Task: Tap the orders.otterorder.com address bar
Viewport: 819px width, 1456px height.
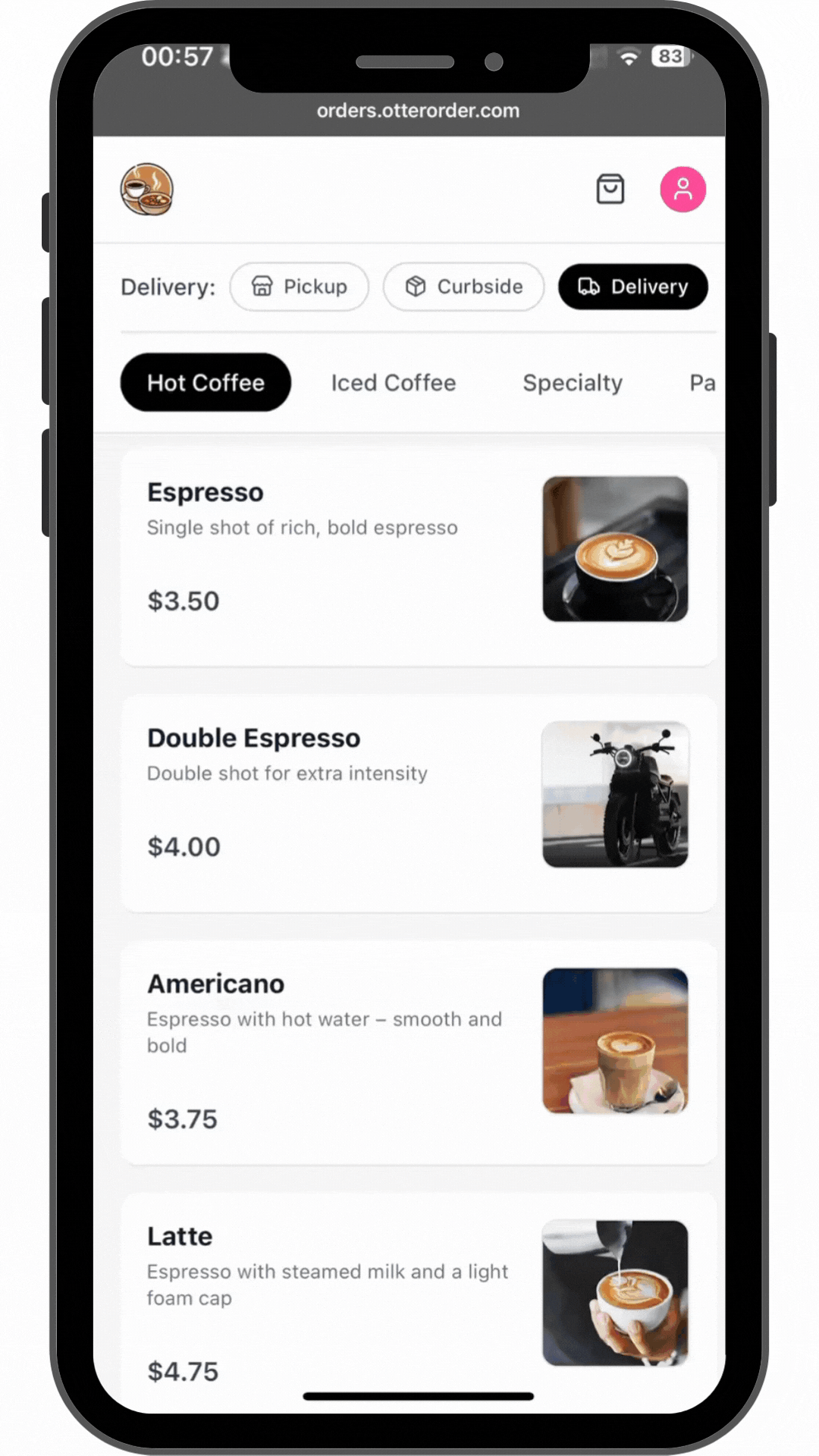Action: (x=418, y=111)
